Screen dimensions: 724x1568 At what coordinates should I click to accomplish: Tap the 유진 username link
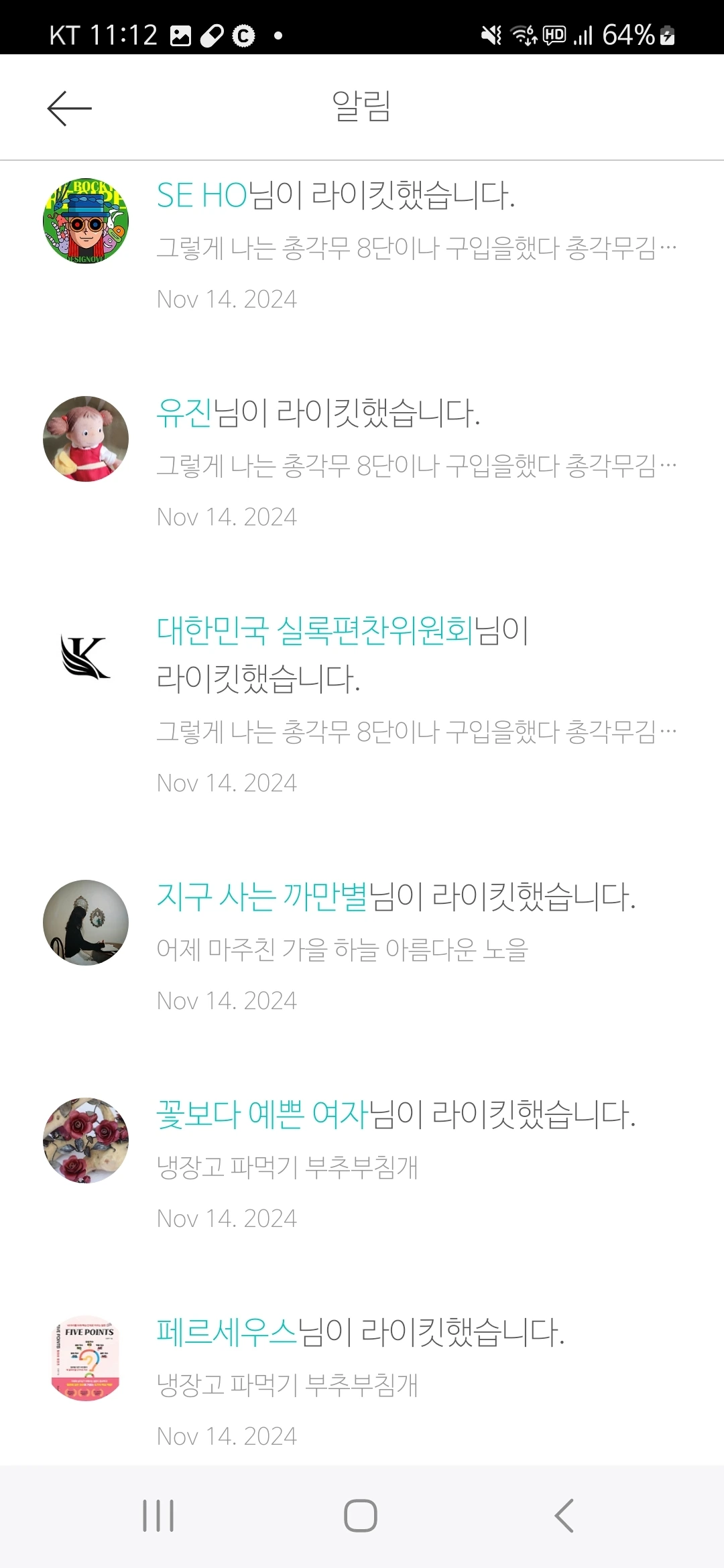184,413
